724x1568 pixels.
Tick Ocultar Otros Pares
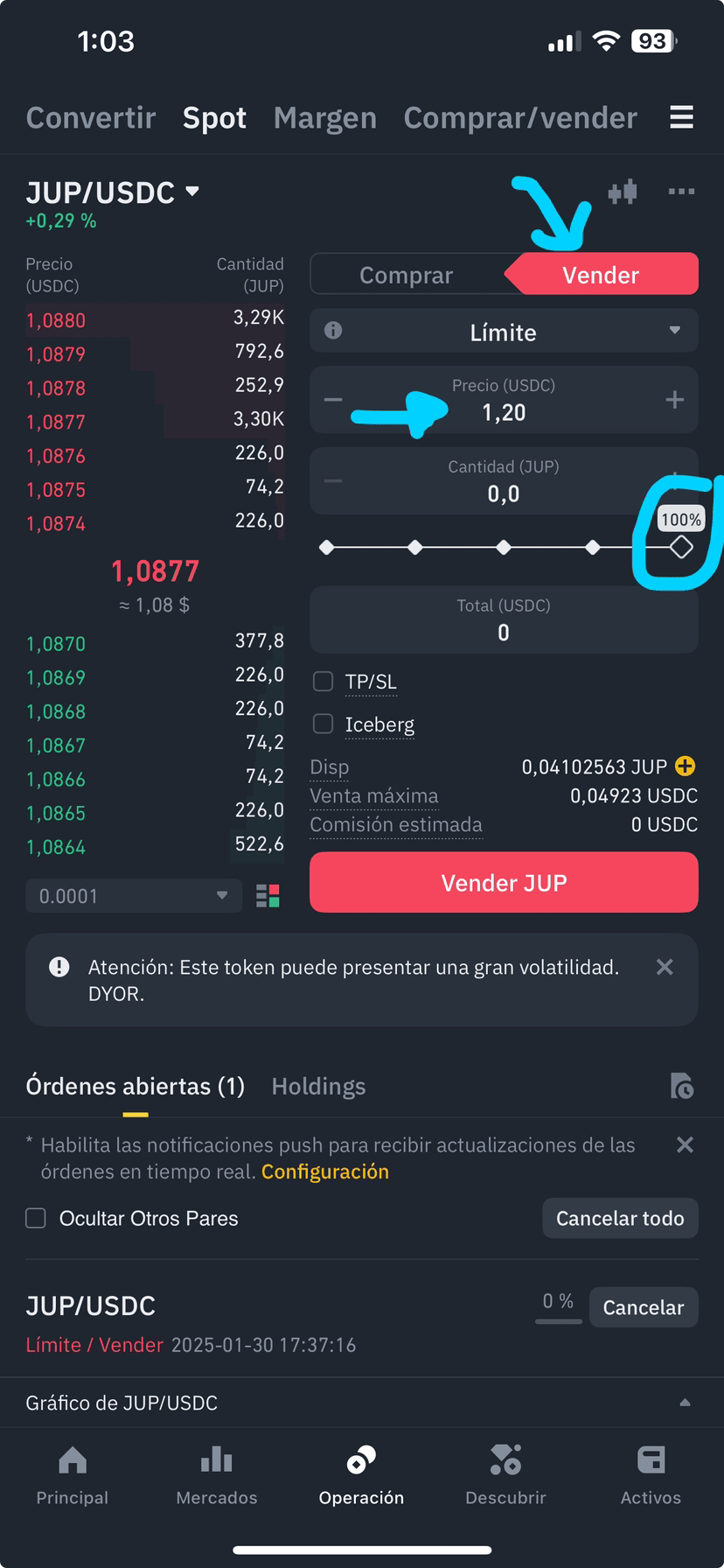click(x=36, y=1218)
